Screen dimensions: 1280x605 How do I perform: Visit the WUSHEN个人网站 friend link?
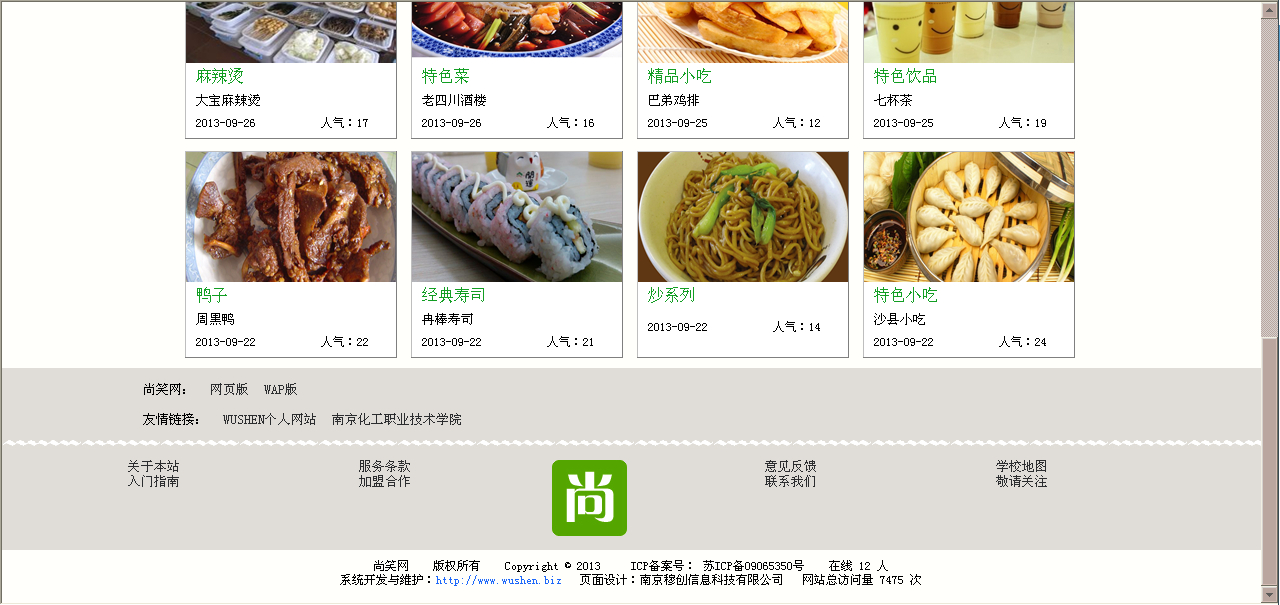pyautogui.click(x=269, y=420)
